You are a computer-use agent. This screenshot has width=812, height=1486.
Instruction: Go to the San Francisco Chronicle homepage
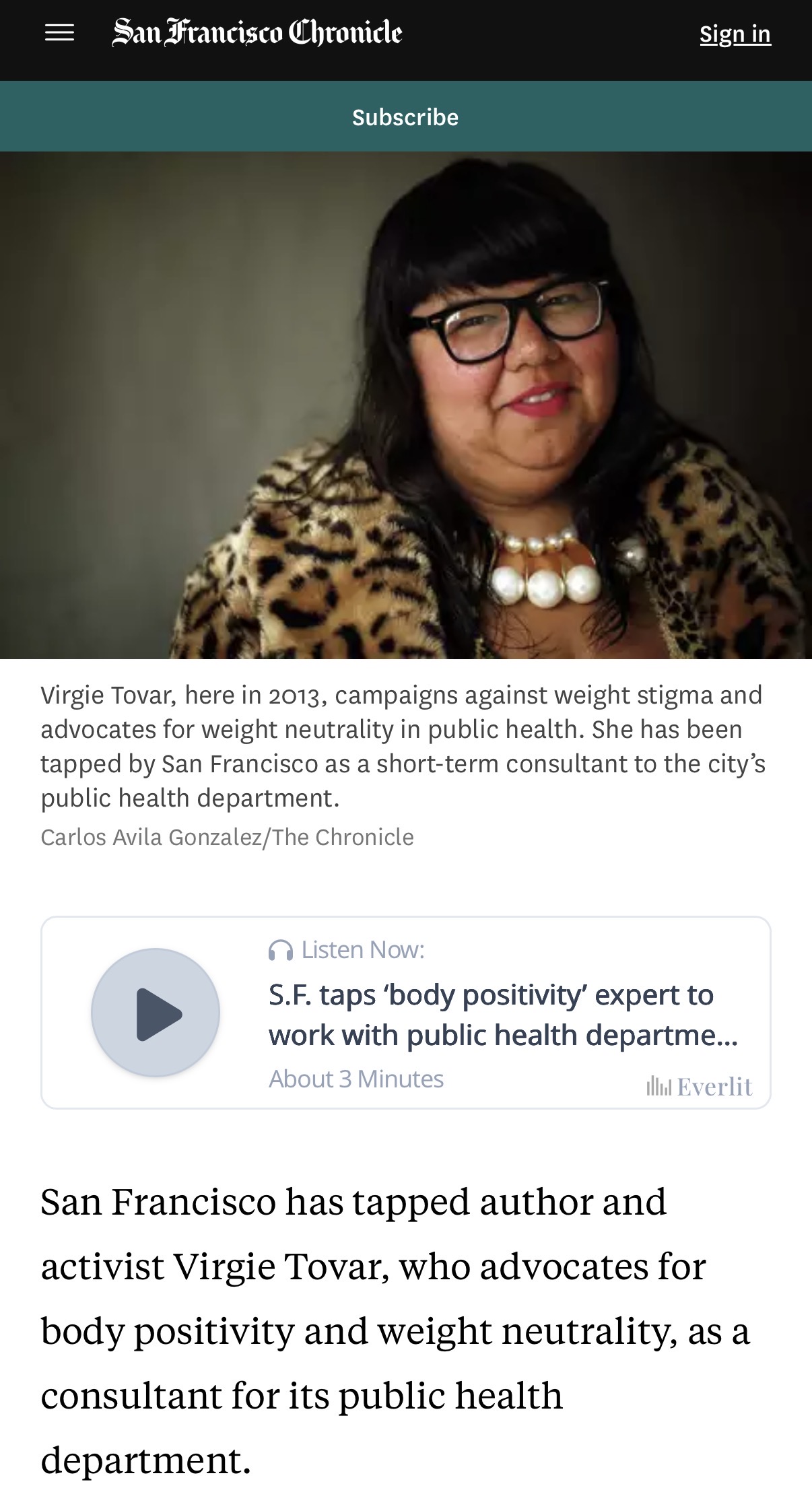pyautogui.click(x=257, y=33)
